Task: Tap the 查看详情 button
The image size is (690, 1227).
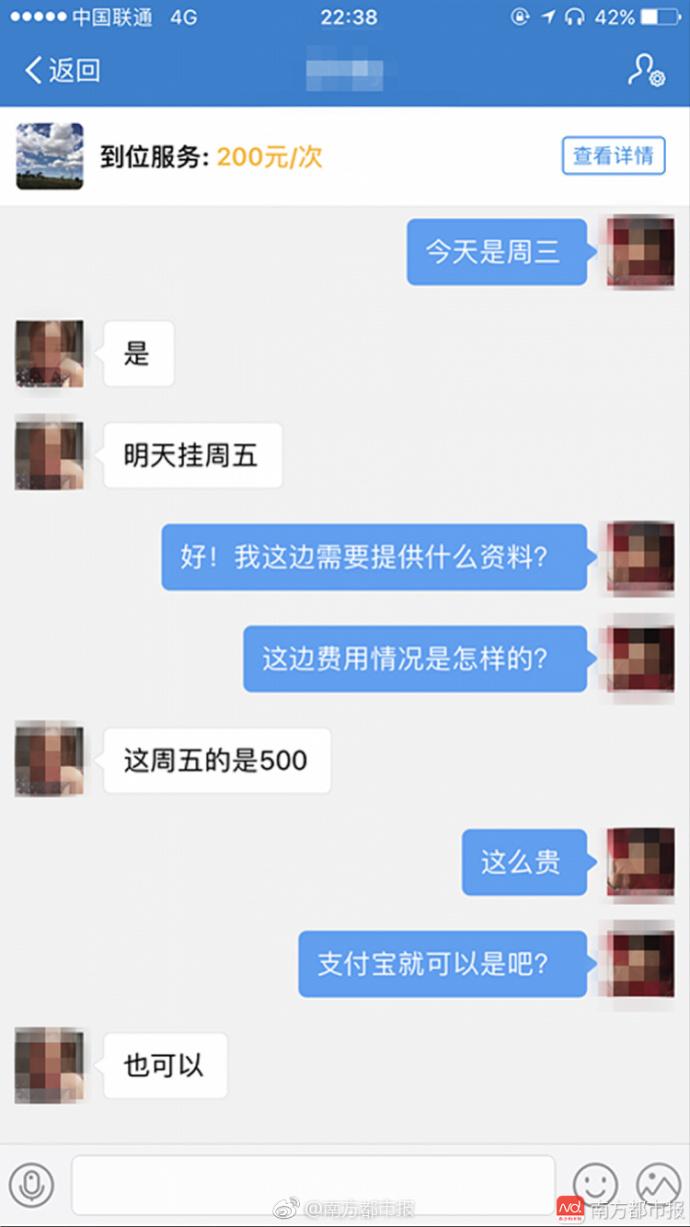Action: 613,156
